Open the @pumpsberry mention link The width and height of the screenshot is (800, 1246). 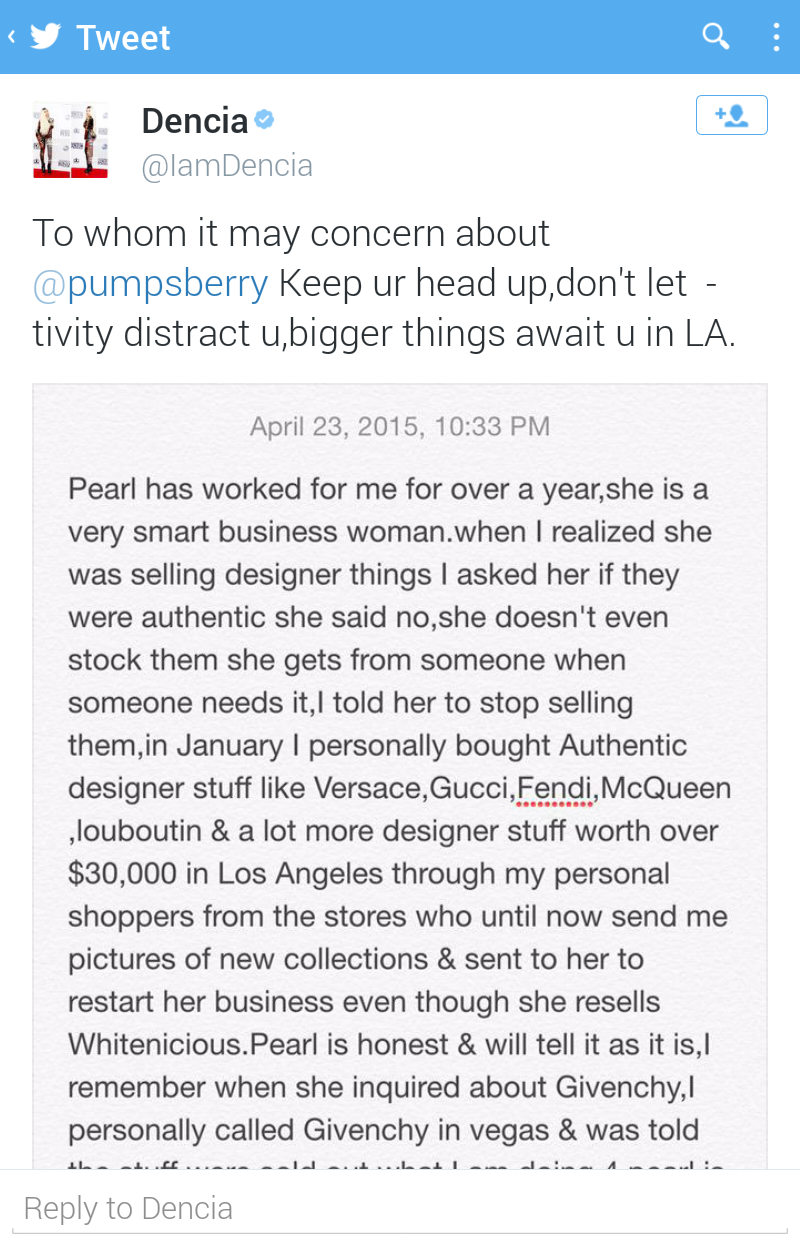(150, 283)
